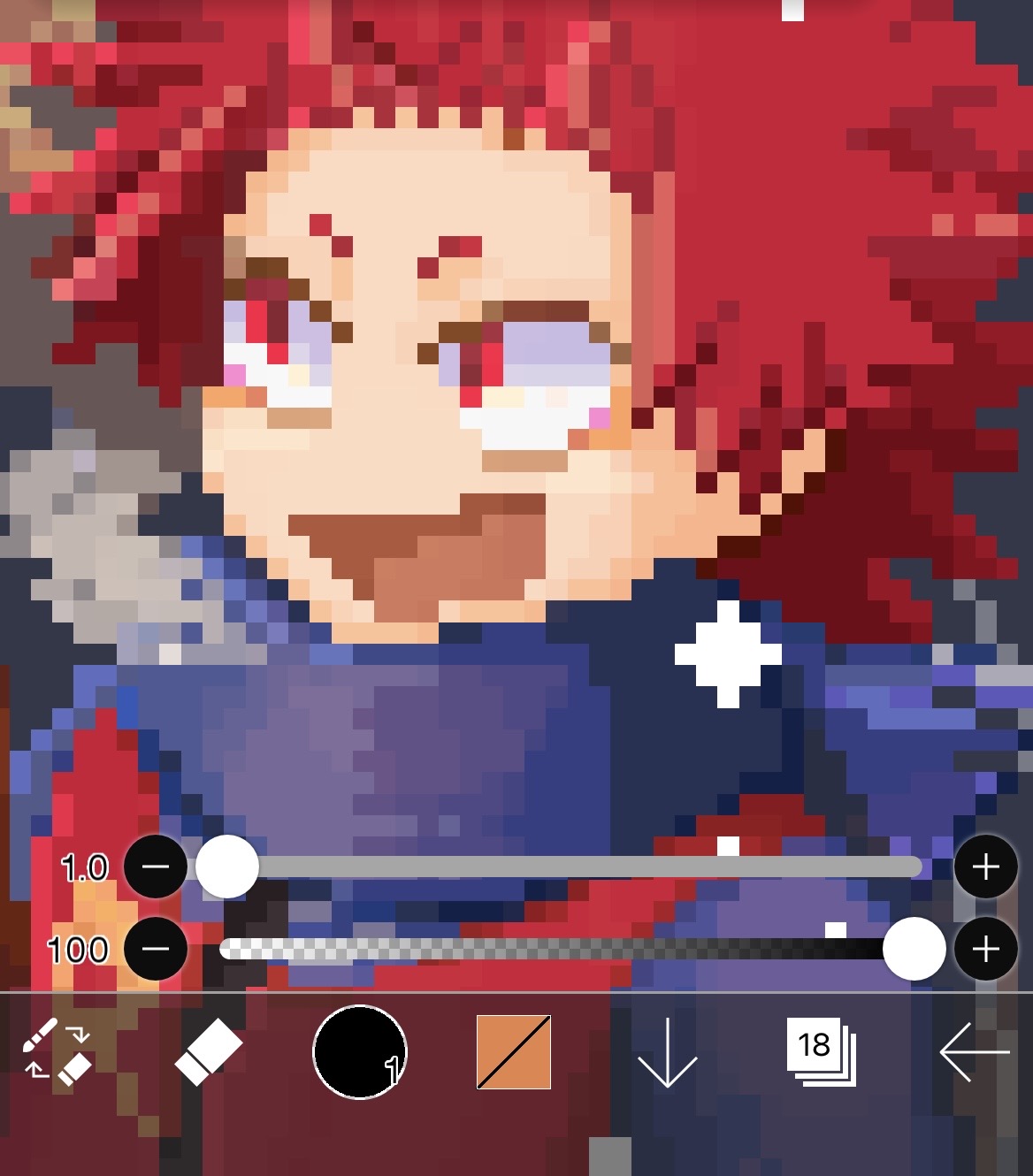Tap the down arrow to hide toolbar

[667, 1051]
